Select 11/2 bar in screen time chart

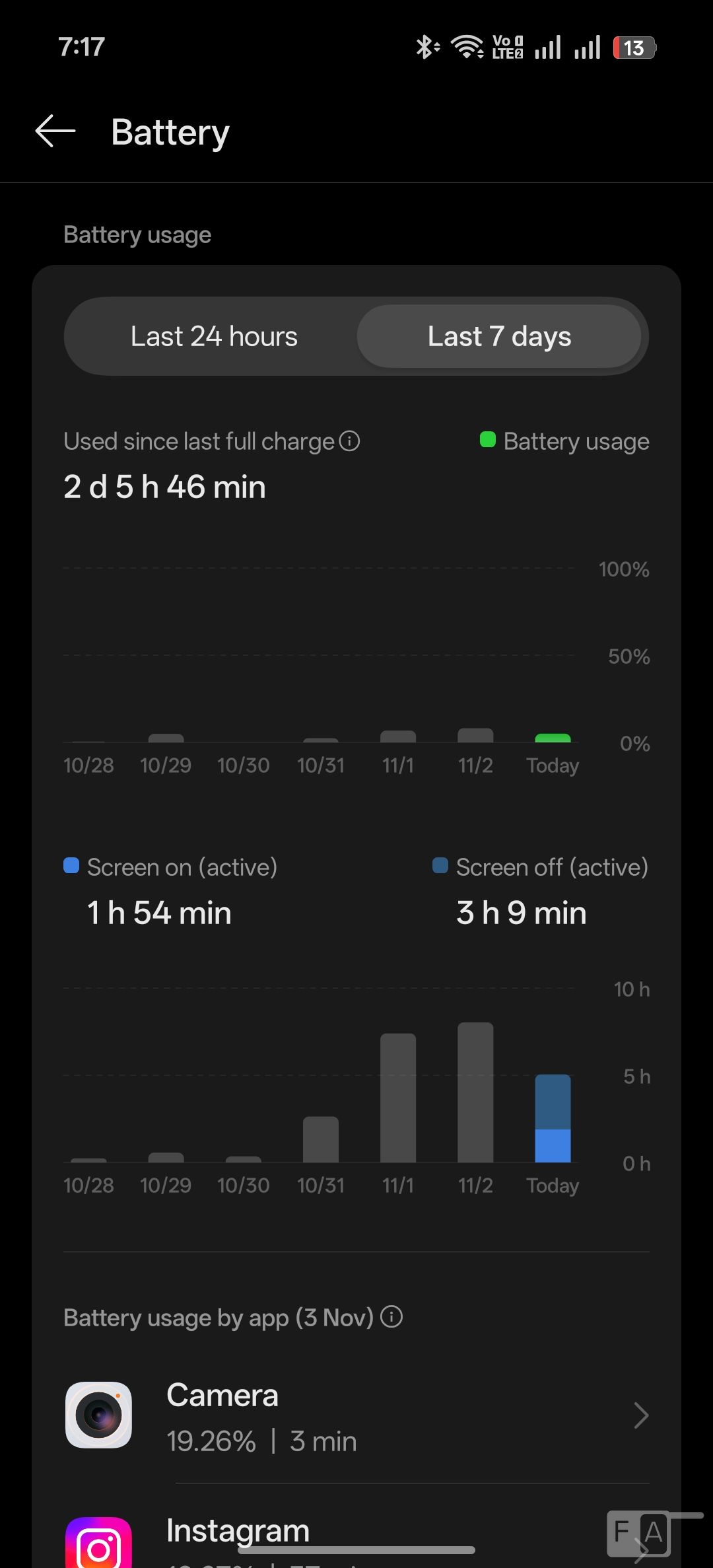pyautogui.click(x=475, y=1092)
